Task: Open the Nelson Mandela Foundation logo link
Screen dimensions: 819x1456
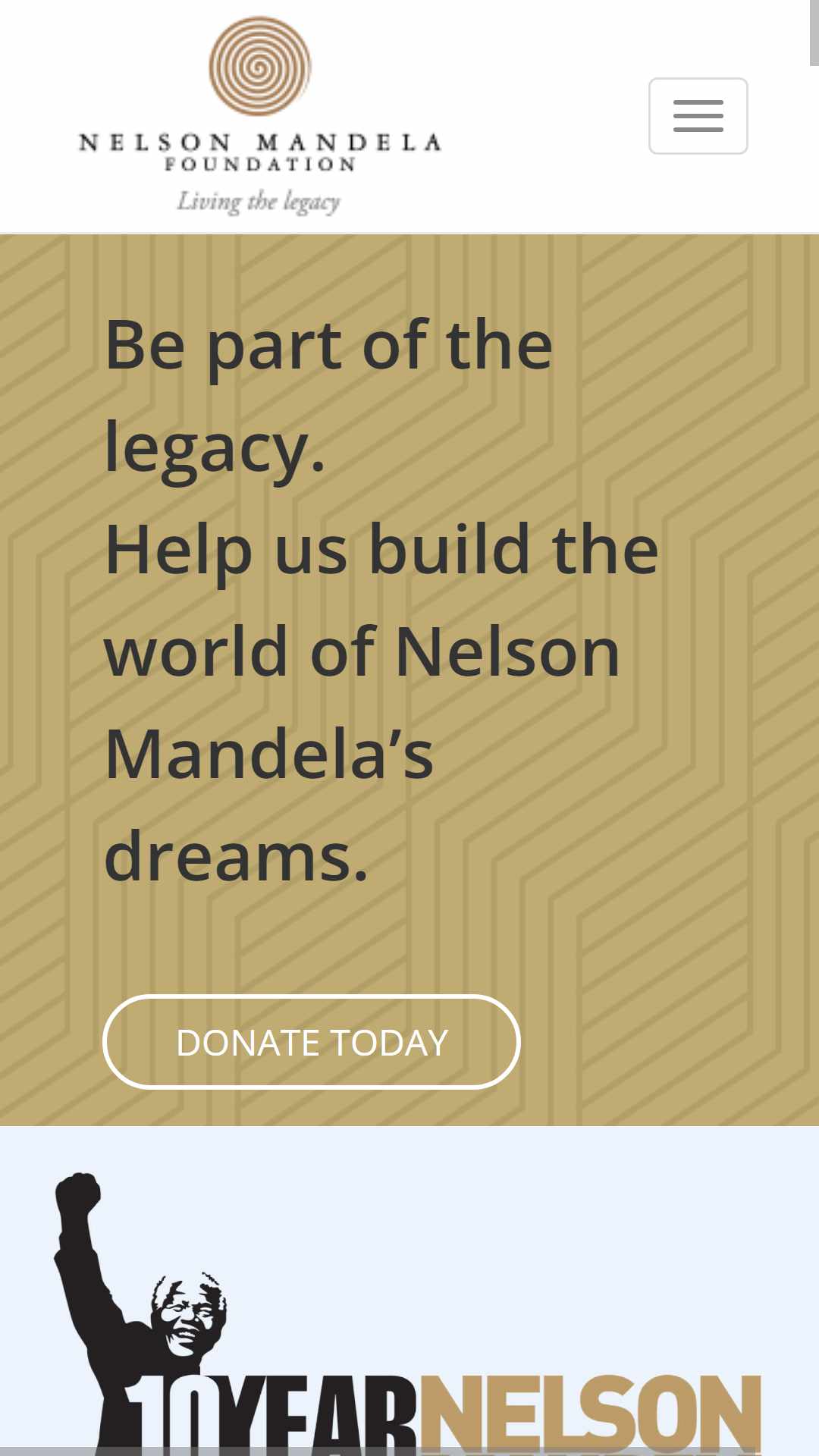Action: 259,116
